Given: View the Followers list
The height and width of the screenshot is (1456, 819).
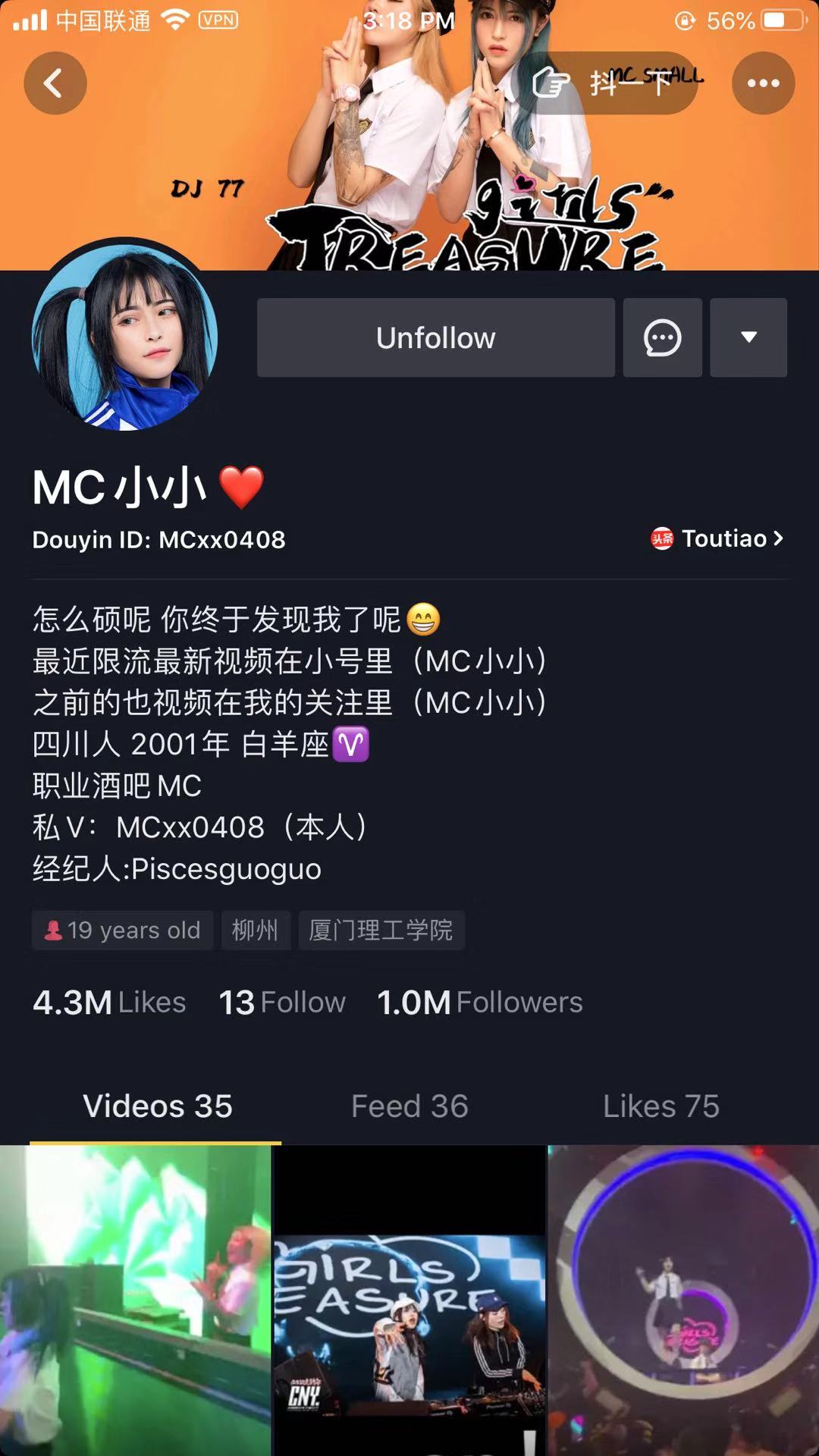Looking at the screenshot, I should click(480, 1003).
